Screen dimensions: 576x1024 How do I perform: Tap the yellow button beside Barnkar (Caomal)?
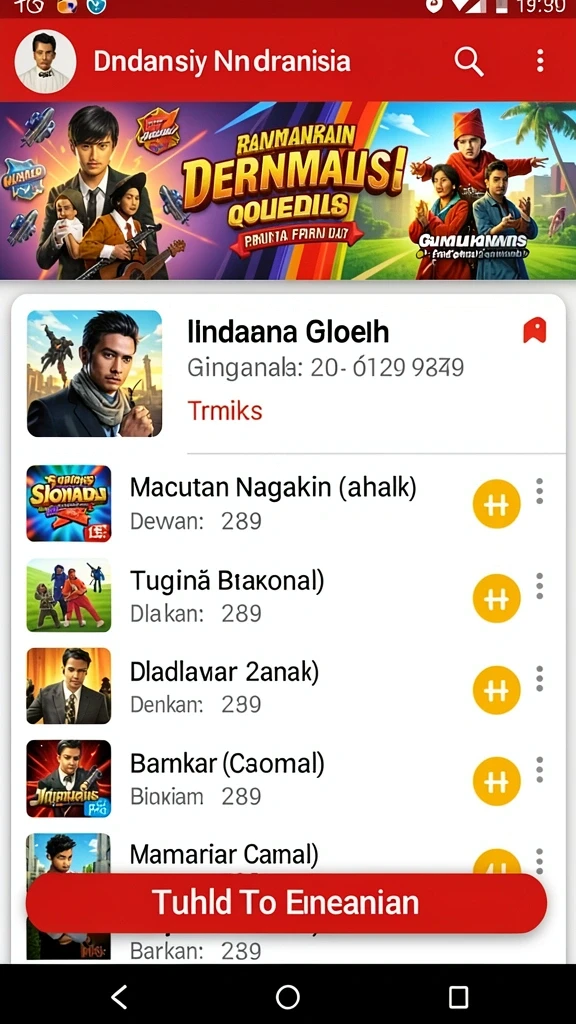pyautogui.click(x=496, y=781)
